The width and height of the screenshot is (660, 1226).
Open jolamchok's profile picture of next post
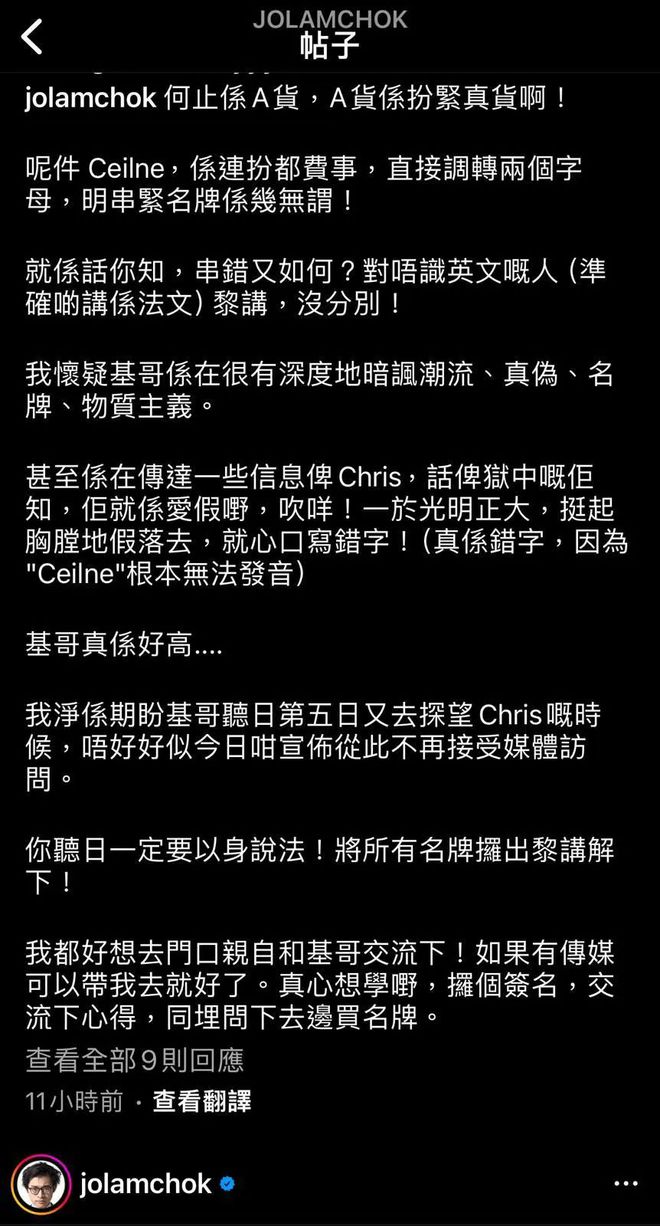(x=41, y=1183)
